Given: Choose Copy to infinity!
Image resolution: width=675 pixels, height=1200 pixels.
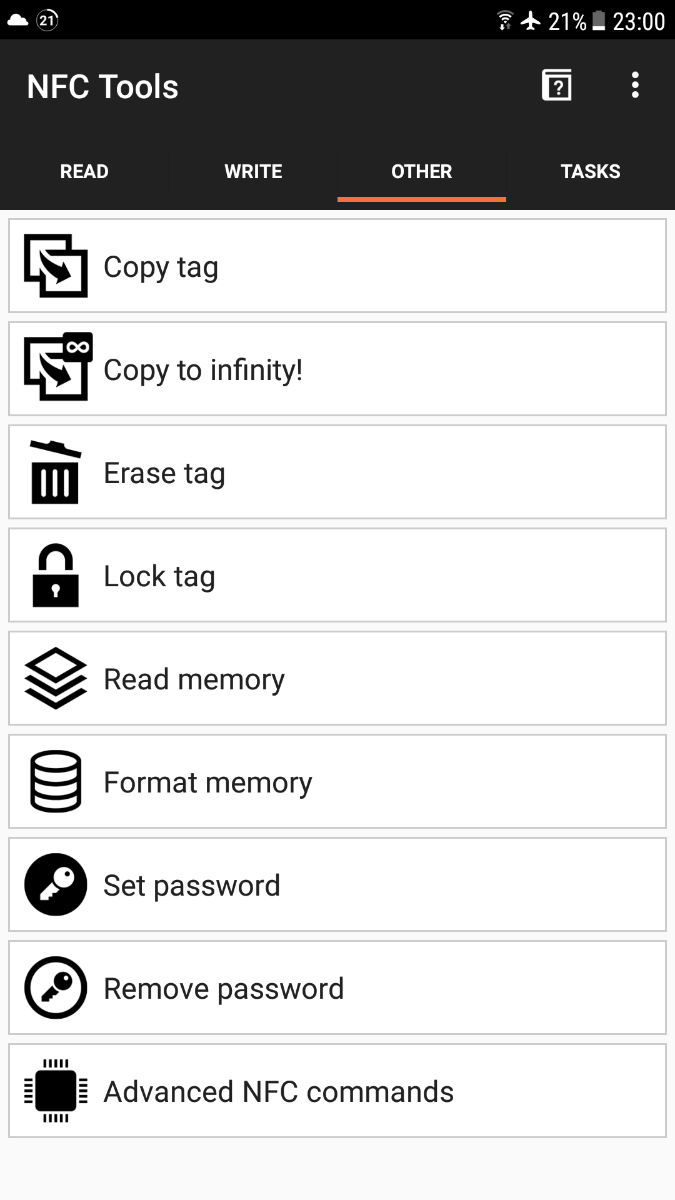Looking at the screenshot, I should point(337,369).
